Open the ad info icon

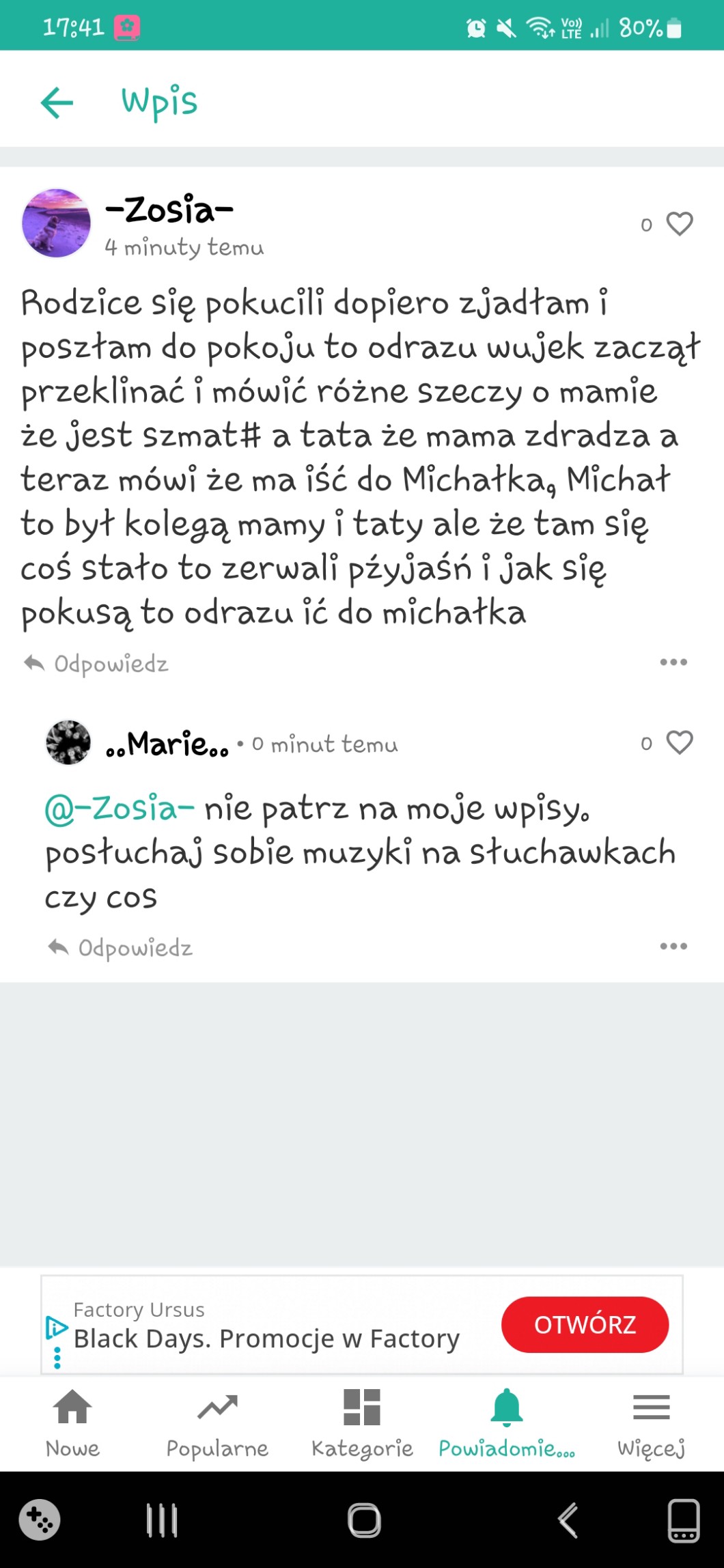[x=57, y=1328]
